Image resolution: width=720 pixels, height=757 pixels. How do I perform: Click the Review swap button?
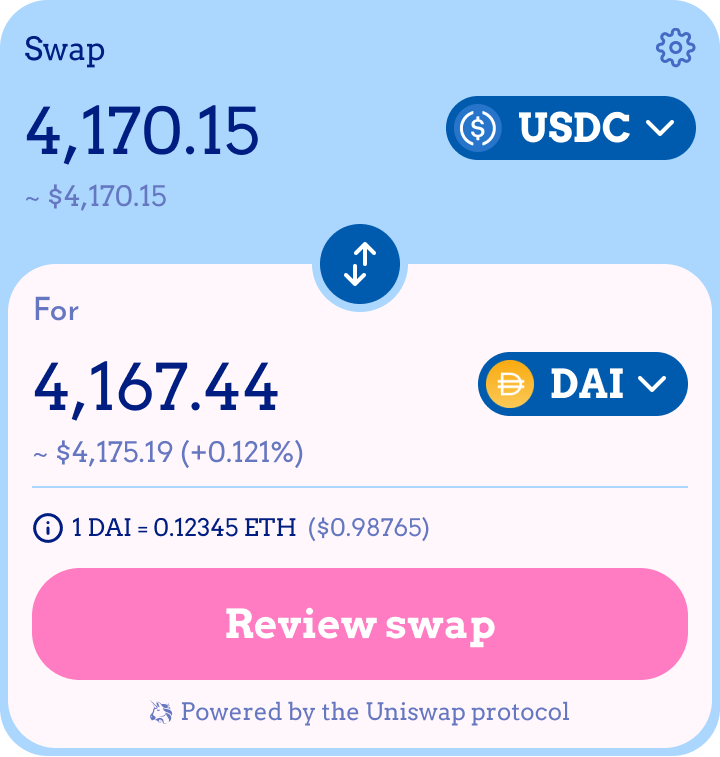click(360, 624)
